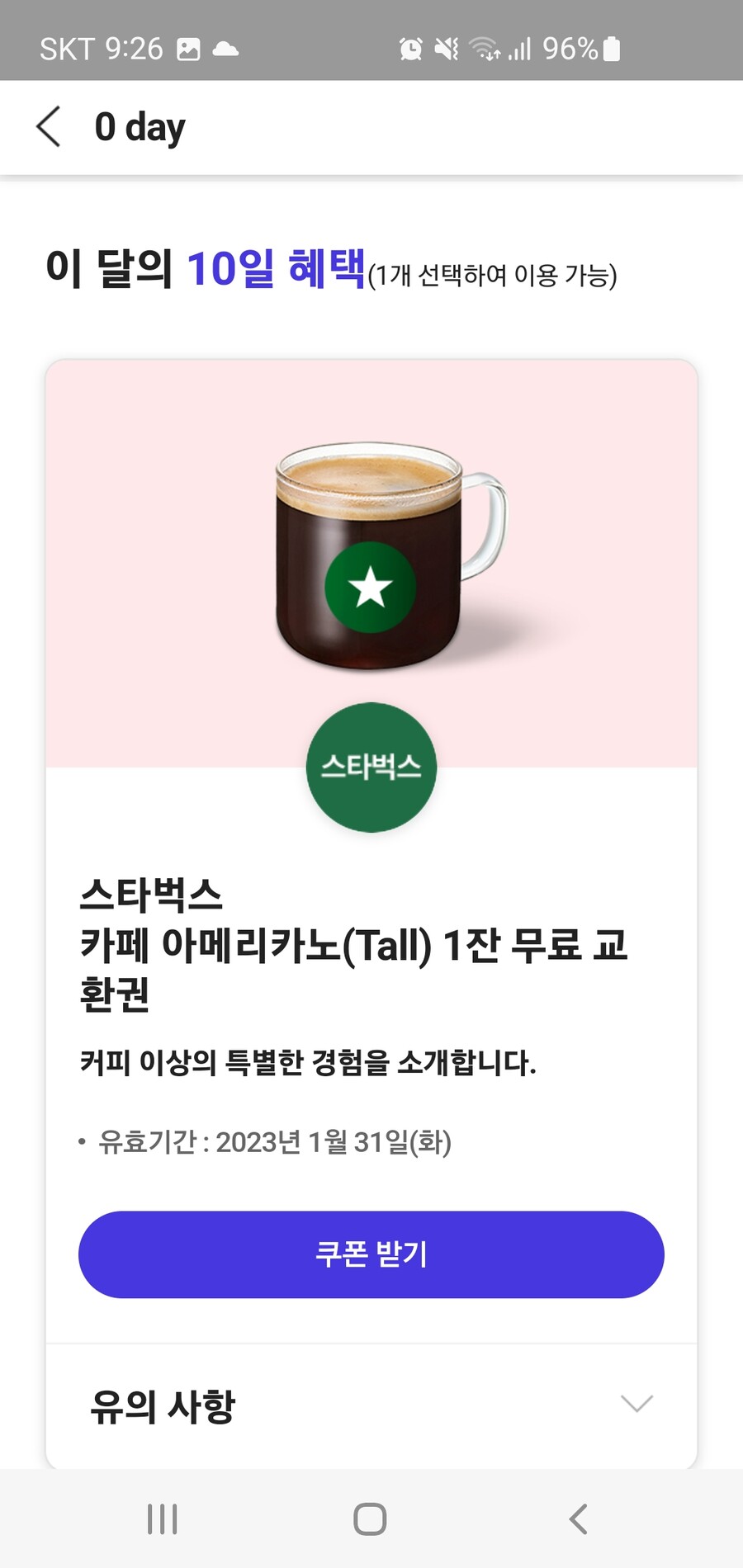
Task: Expand the 유의 사항 section
Action: pos(636,1404)
